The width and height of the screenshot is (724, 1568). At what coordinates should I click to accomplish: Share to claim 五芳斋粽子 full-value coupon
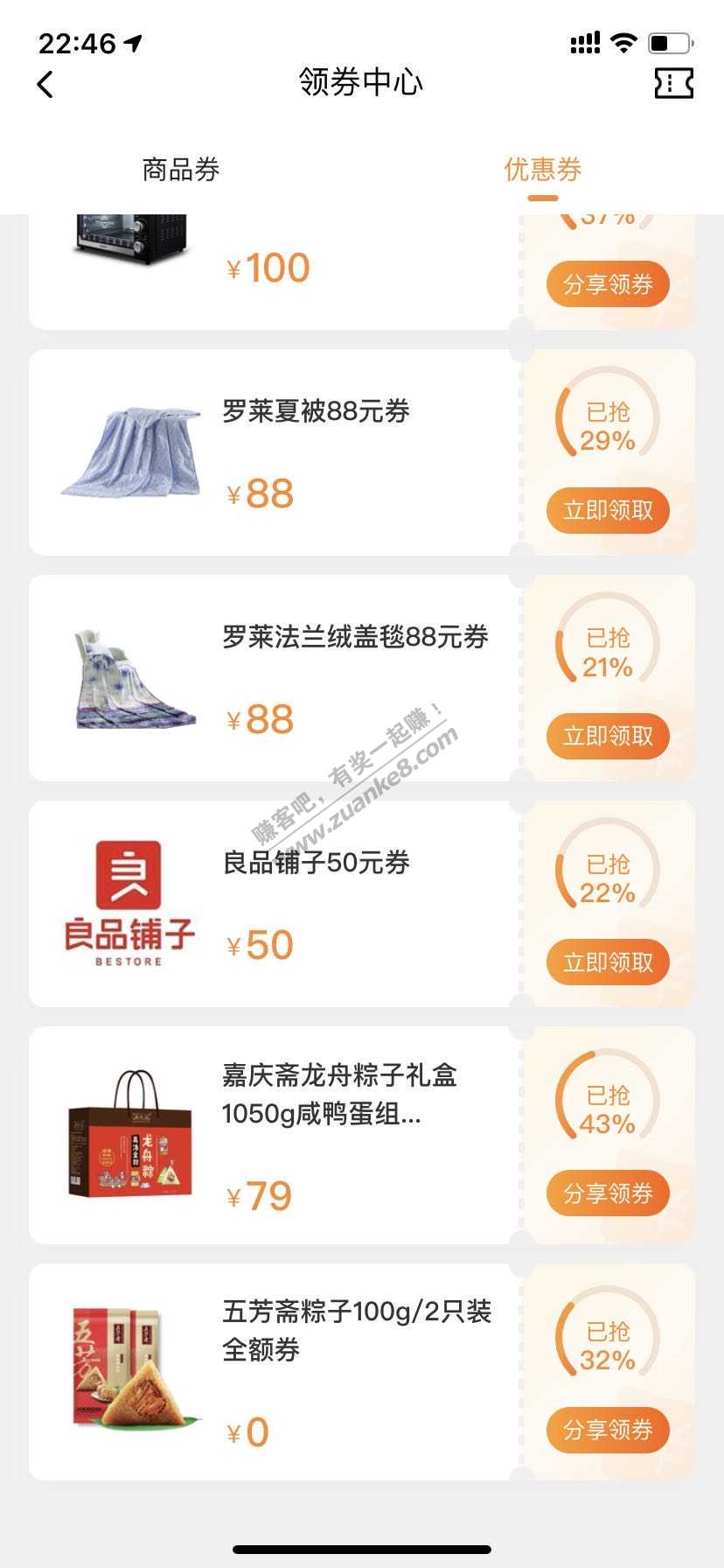click(608, 1430)
